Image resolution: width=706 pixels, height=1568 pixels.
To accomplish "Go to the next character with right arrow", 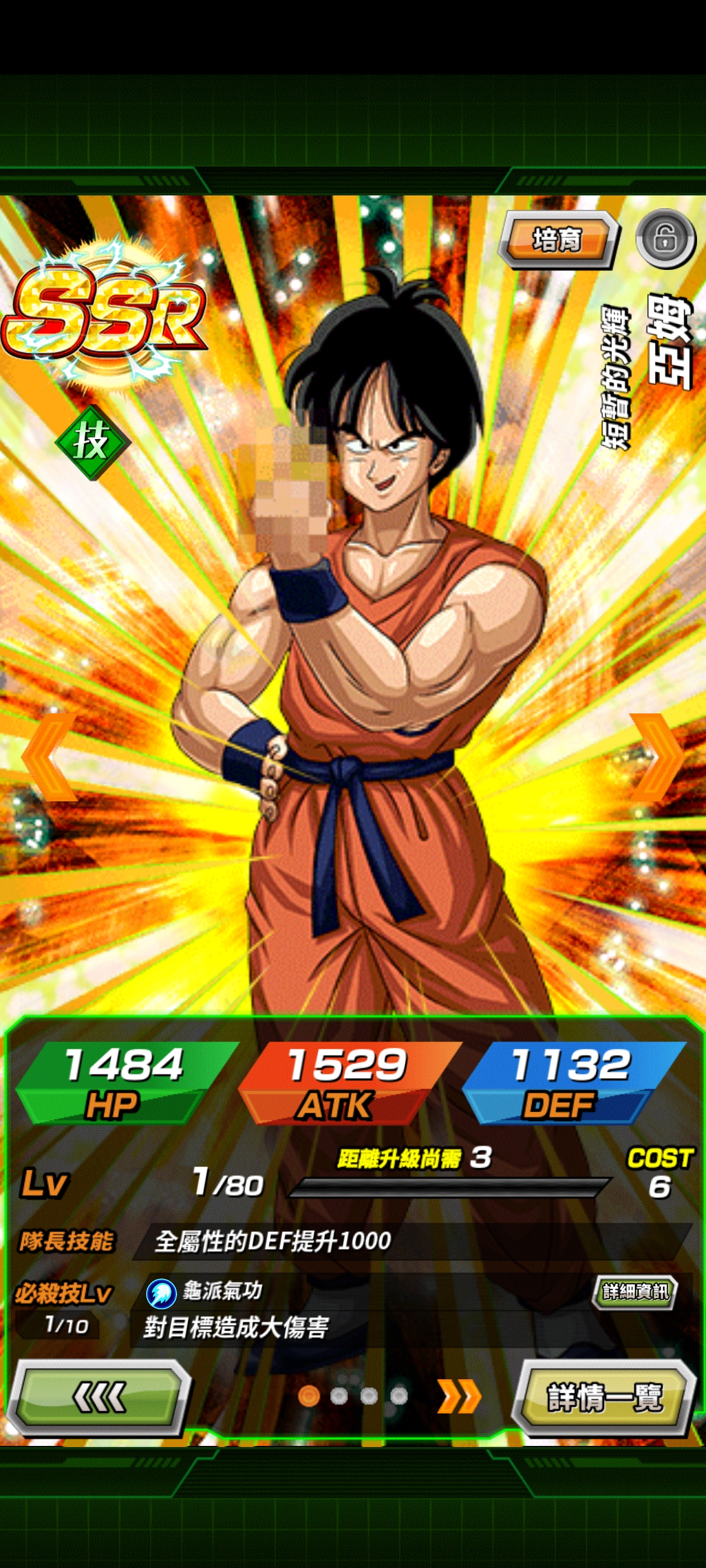I will pos(657,757).
